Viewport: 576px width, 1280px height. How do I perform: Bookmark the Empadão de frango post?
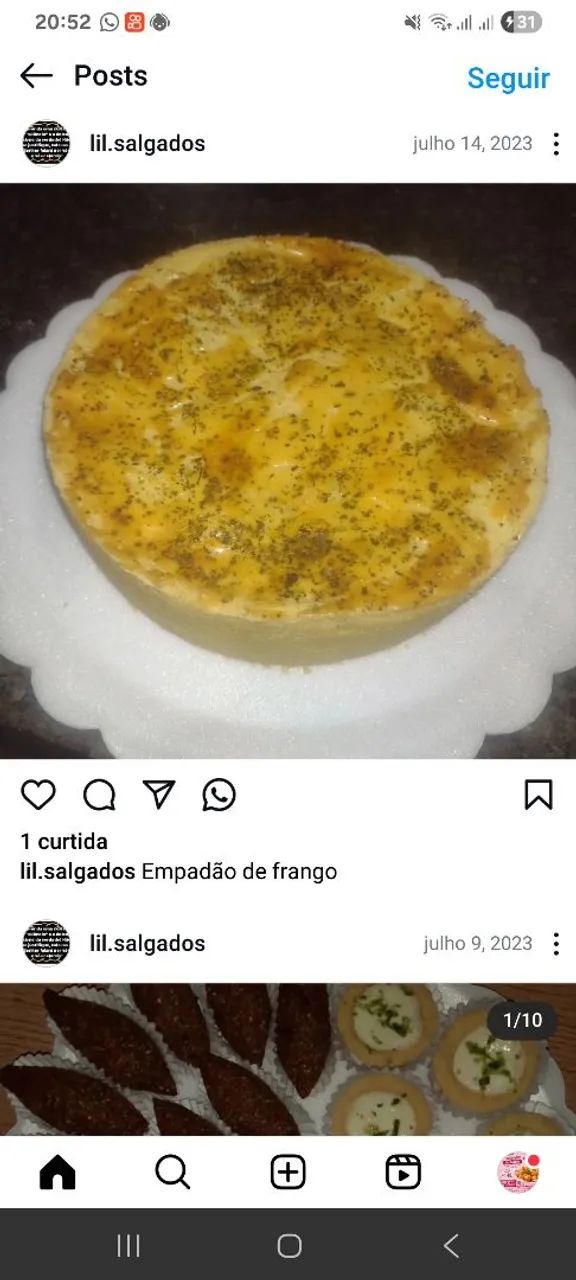pos(538,795)
